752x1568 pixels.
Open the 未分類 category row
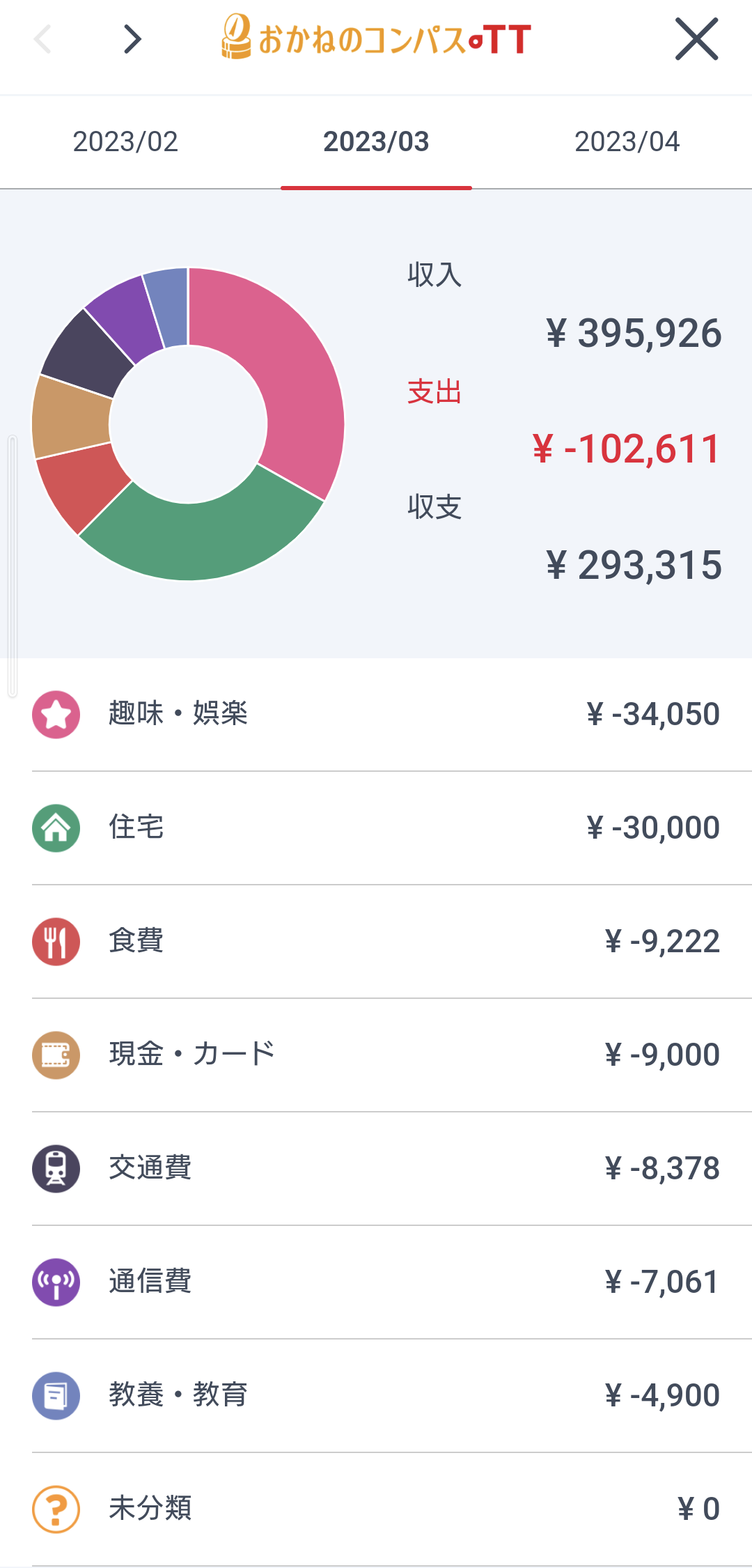[x=376, y=1509]
